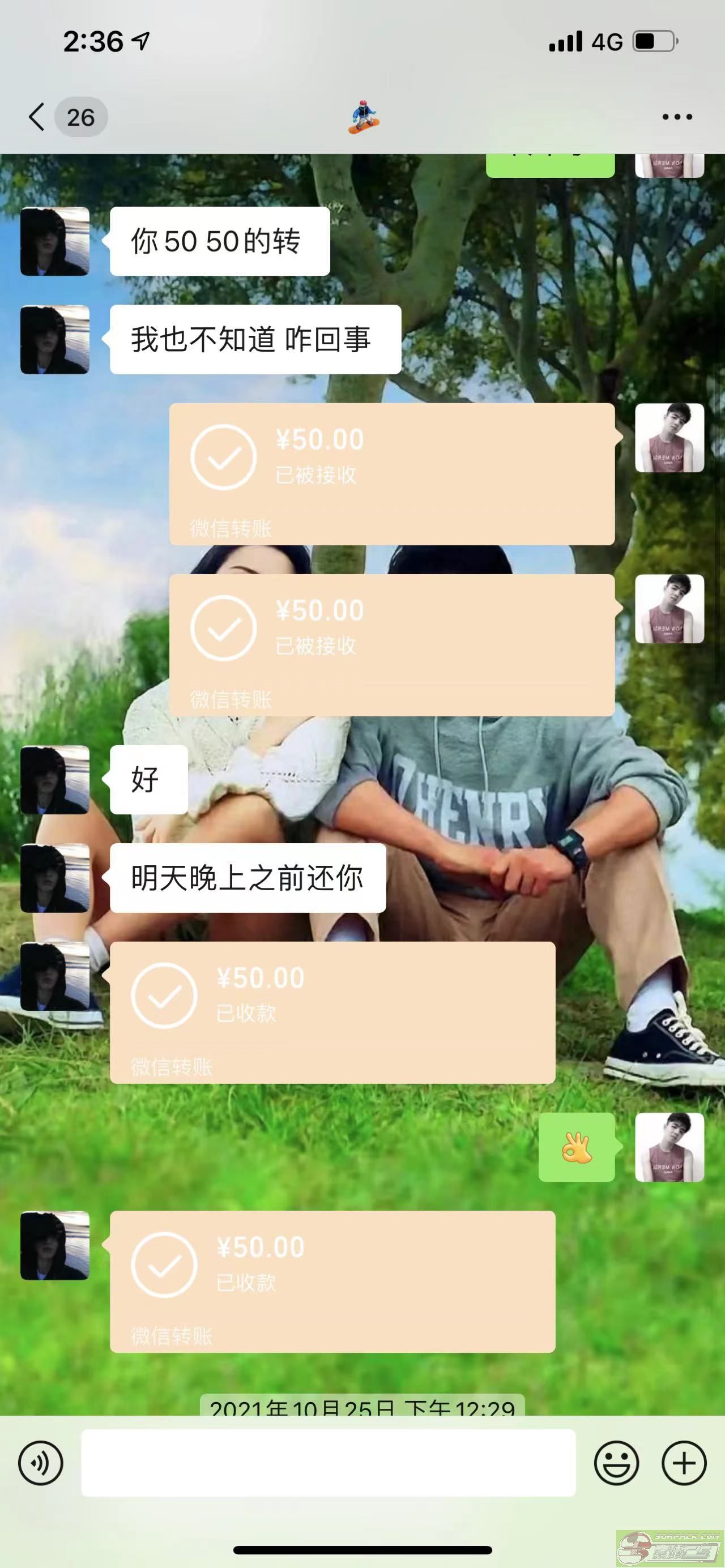Open the emoji sticker panel
Screen dimensions: 725x1568
coord(617,1463)
